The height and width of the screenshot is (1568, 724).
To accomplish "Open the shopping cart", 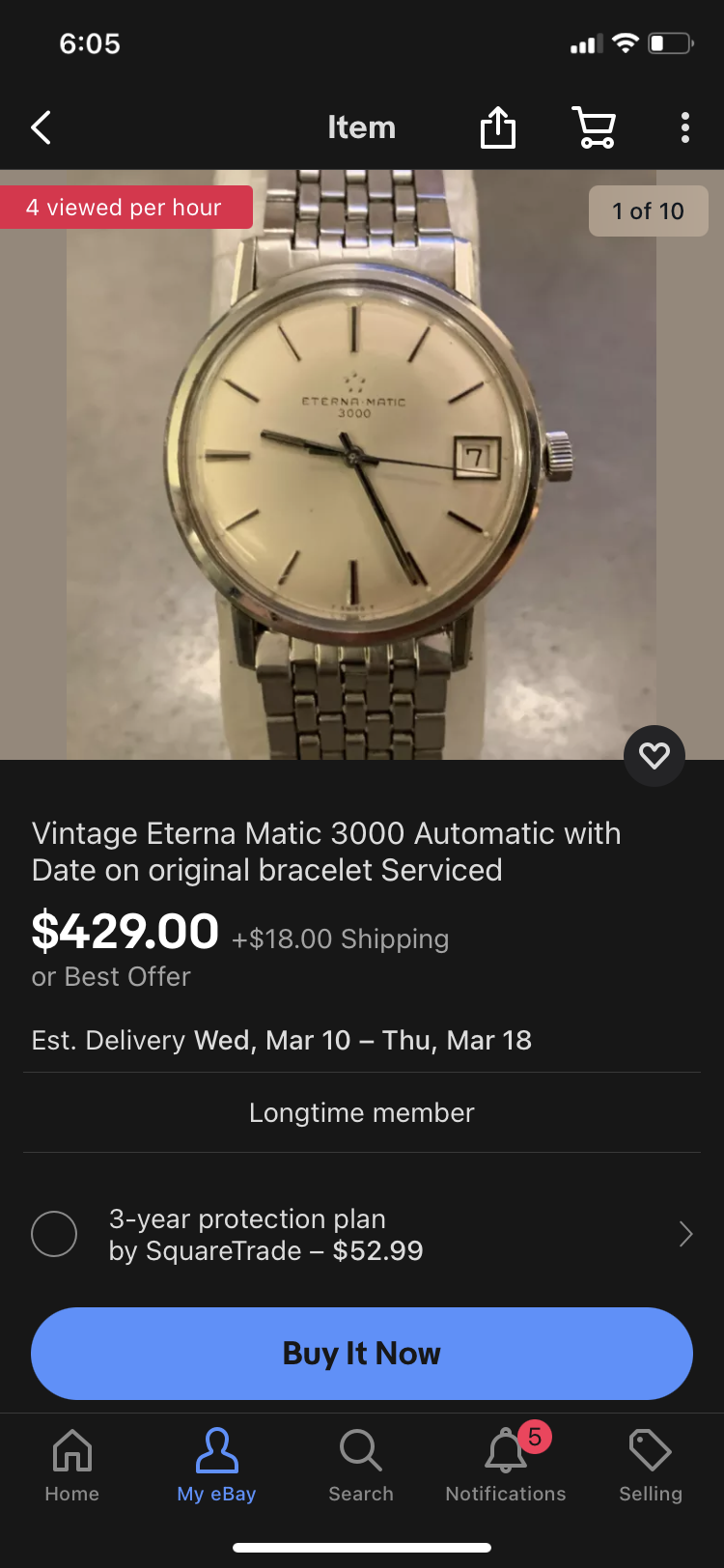I will coord(594,127).
